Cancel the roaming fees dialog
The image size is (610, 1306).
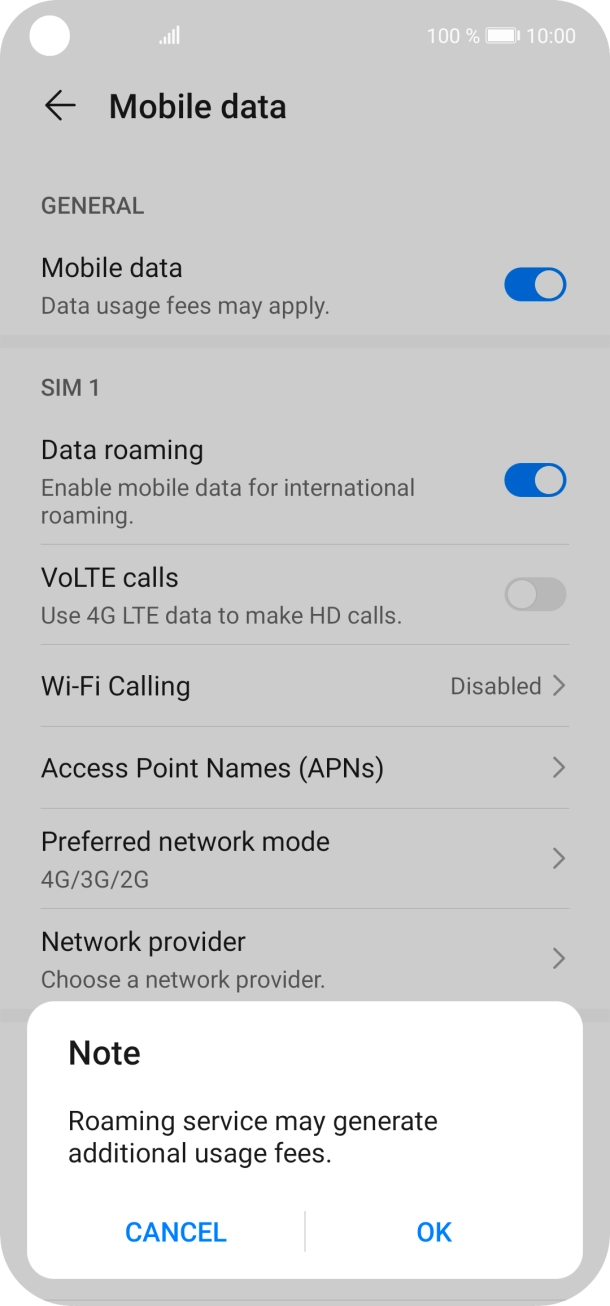[176, 1232]
